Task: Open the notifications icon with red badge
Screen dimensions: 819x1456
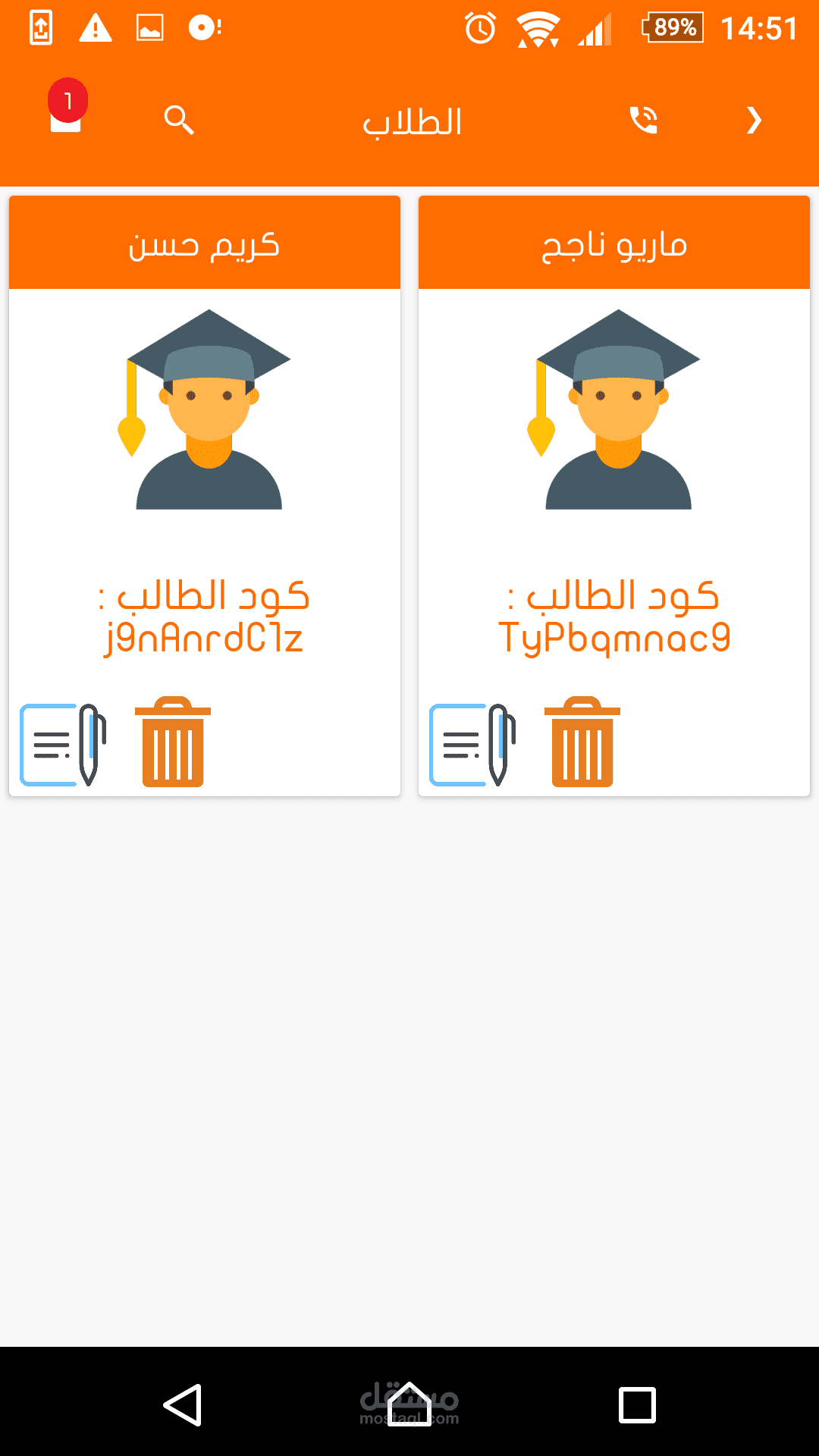Action: (x=66, y=115)
